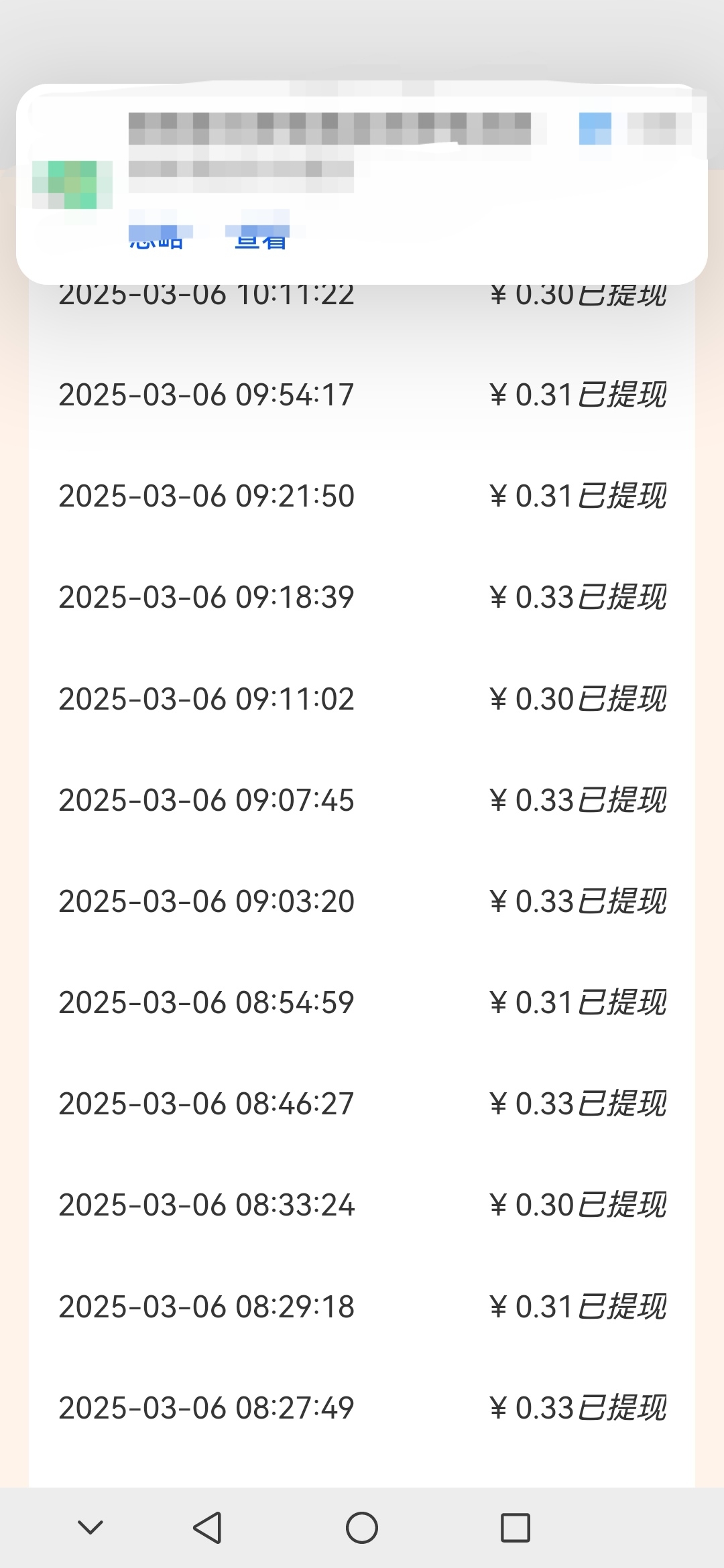Tap the down chevron in the navigation bar
This screenshot has height=1568, width=724.
tap(90, 1528)
